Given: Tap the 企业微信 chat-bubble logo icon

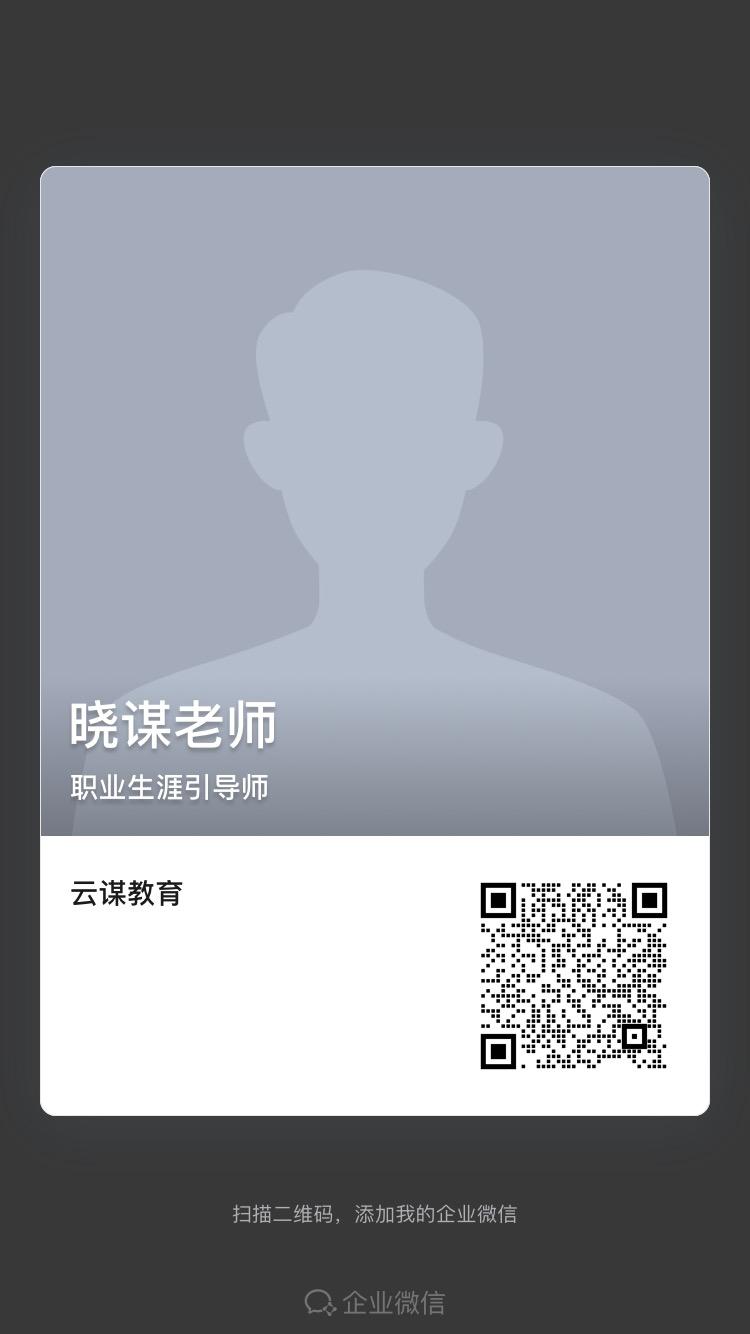Looking at the screenshot, I should click(320, 1301).
